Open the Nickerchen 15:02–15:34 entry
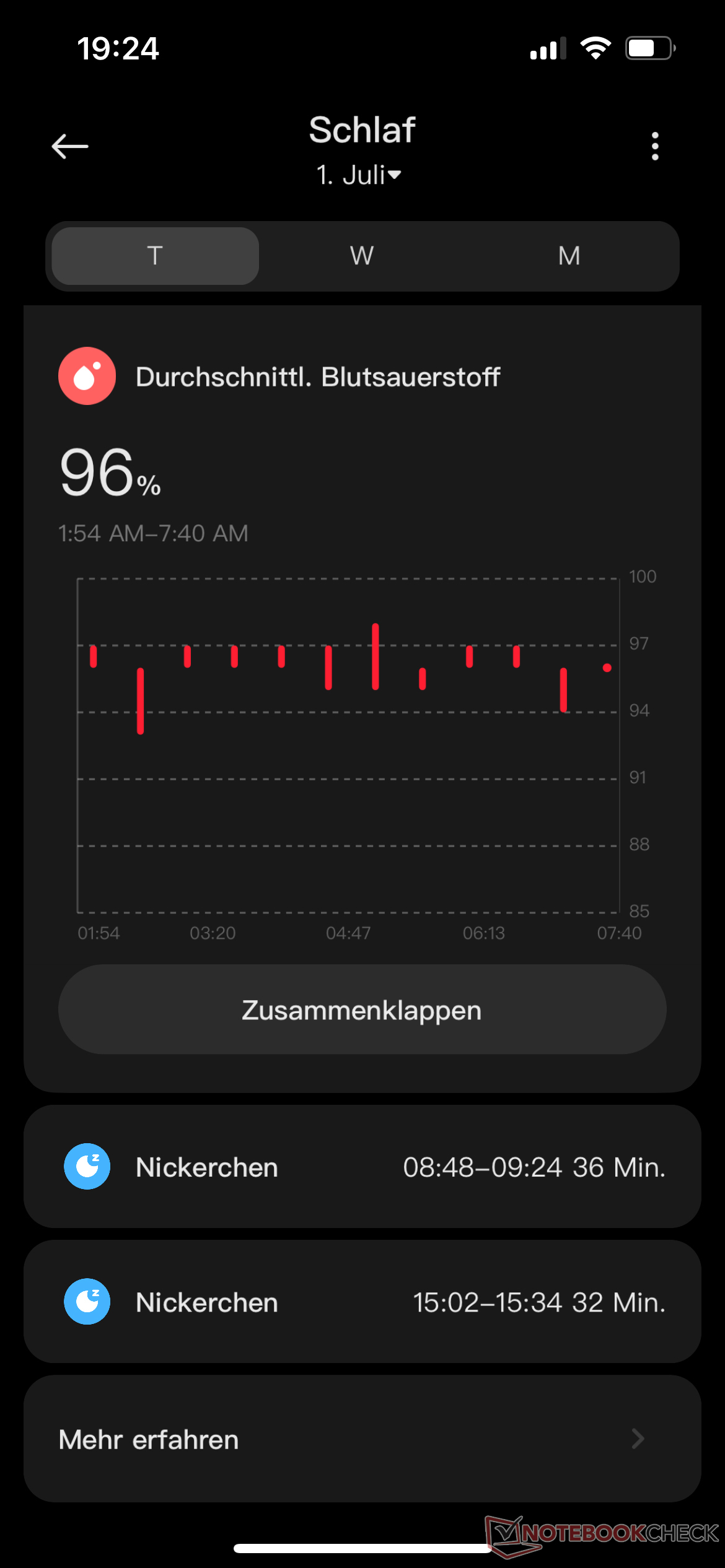Image resolution: width=725 pixels, height=1568 pixels. point(362,1302)
